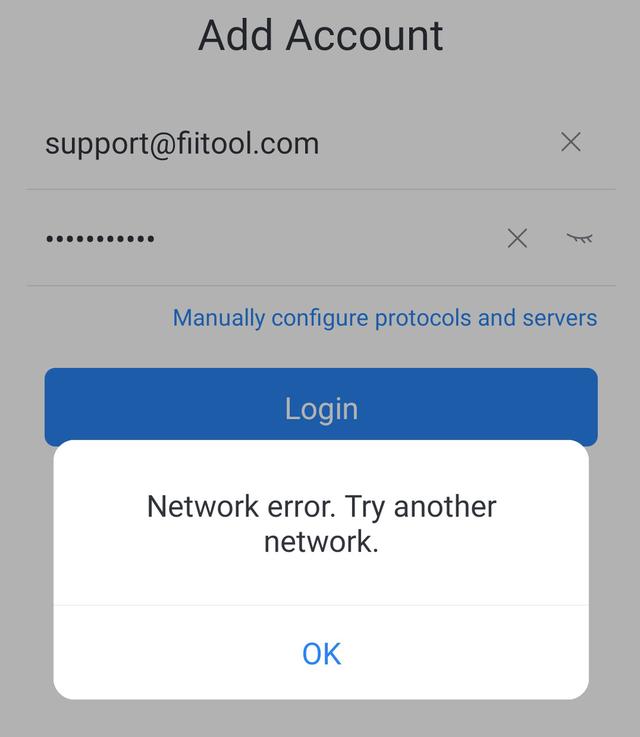640x737 pixels.
Task: Dismiss the network error with OK
Action: click(x=321, y=653)
